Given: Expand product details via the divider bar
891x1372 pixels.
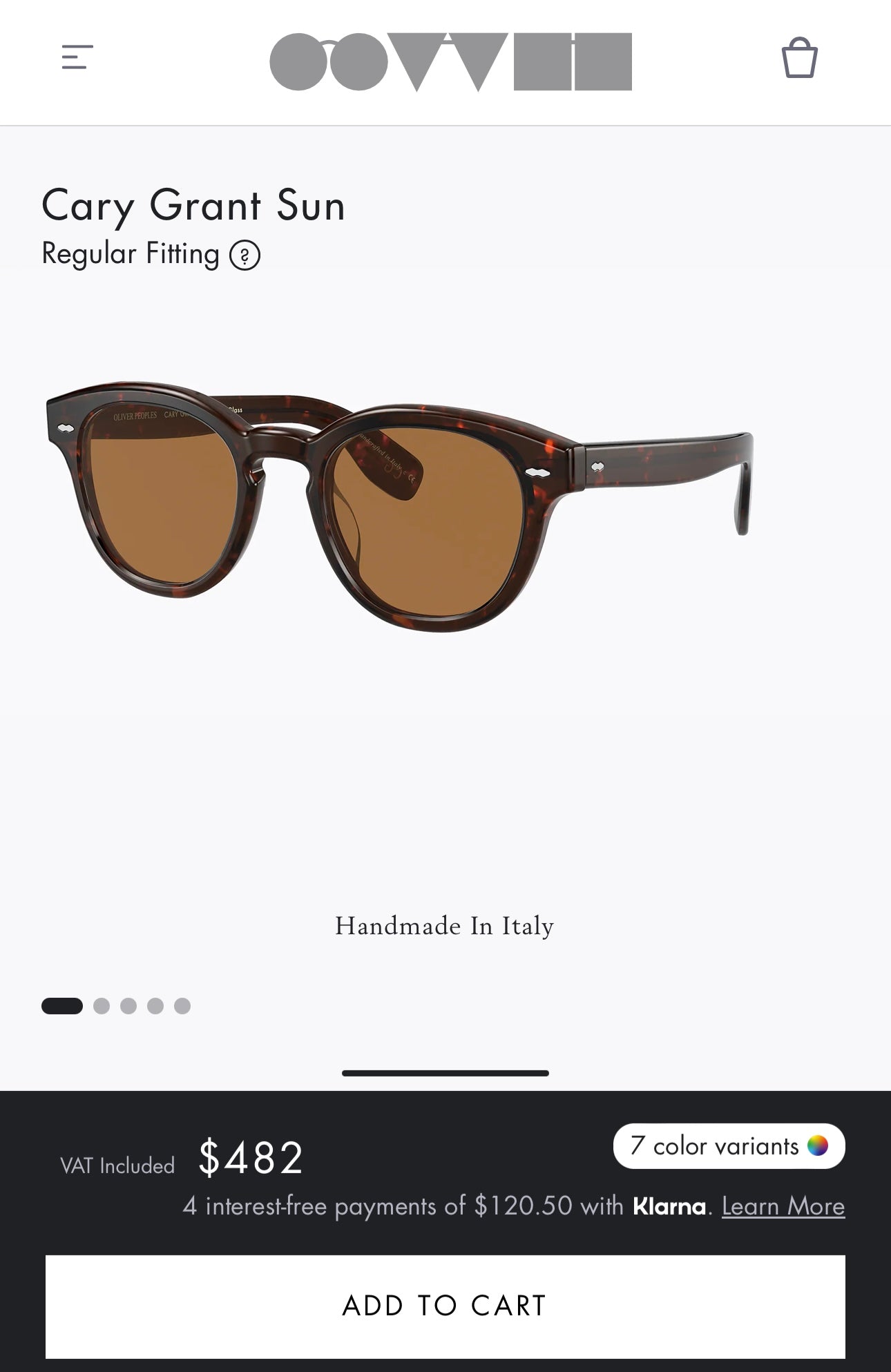Looking at the screenshot, I should 445,1072.
